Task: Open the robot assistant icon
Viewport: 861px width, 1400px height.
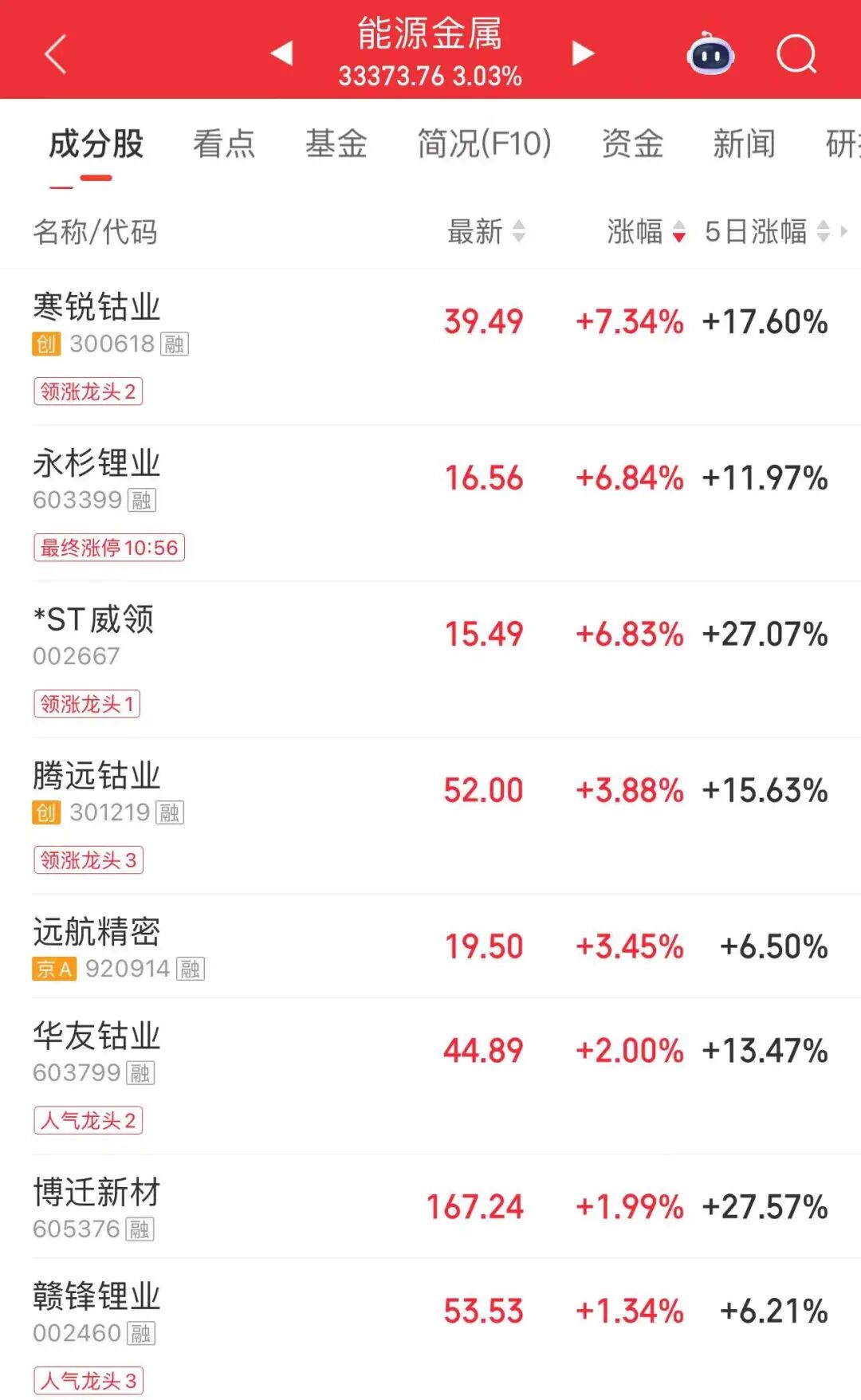Action: pos(710,53)
